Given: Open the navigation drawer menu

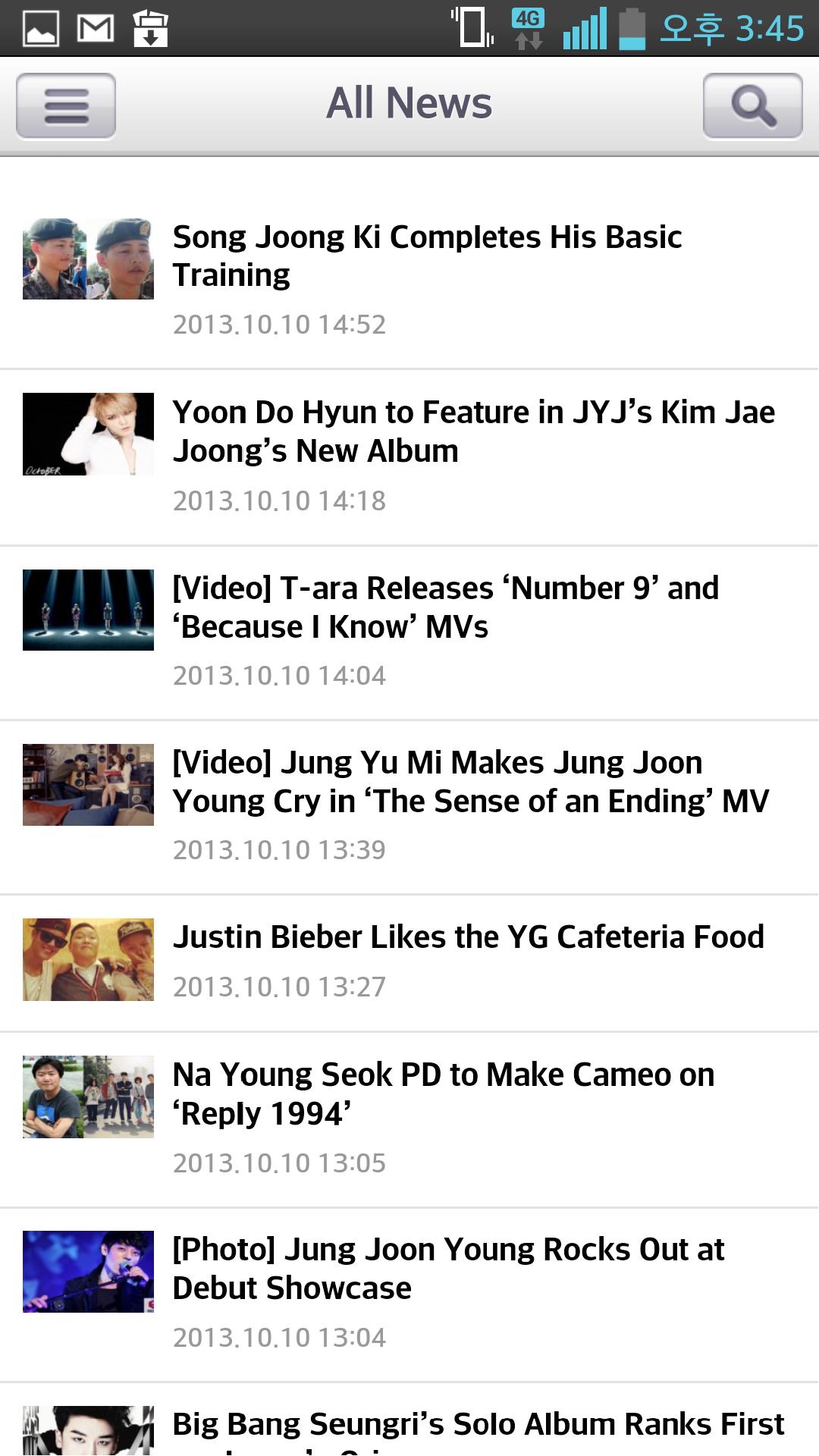Looking at the screenshot, I should point(66,106).
